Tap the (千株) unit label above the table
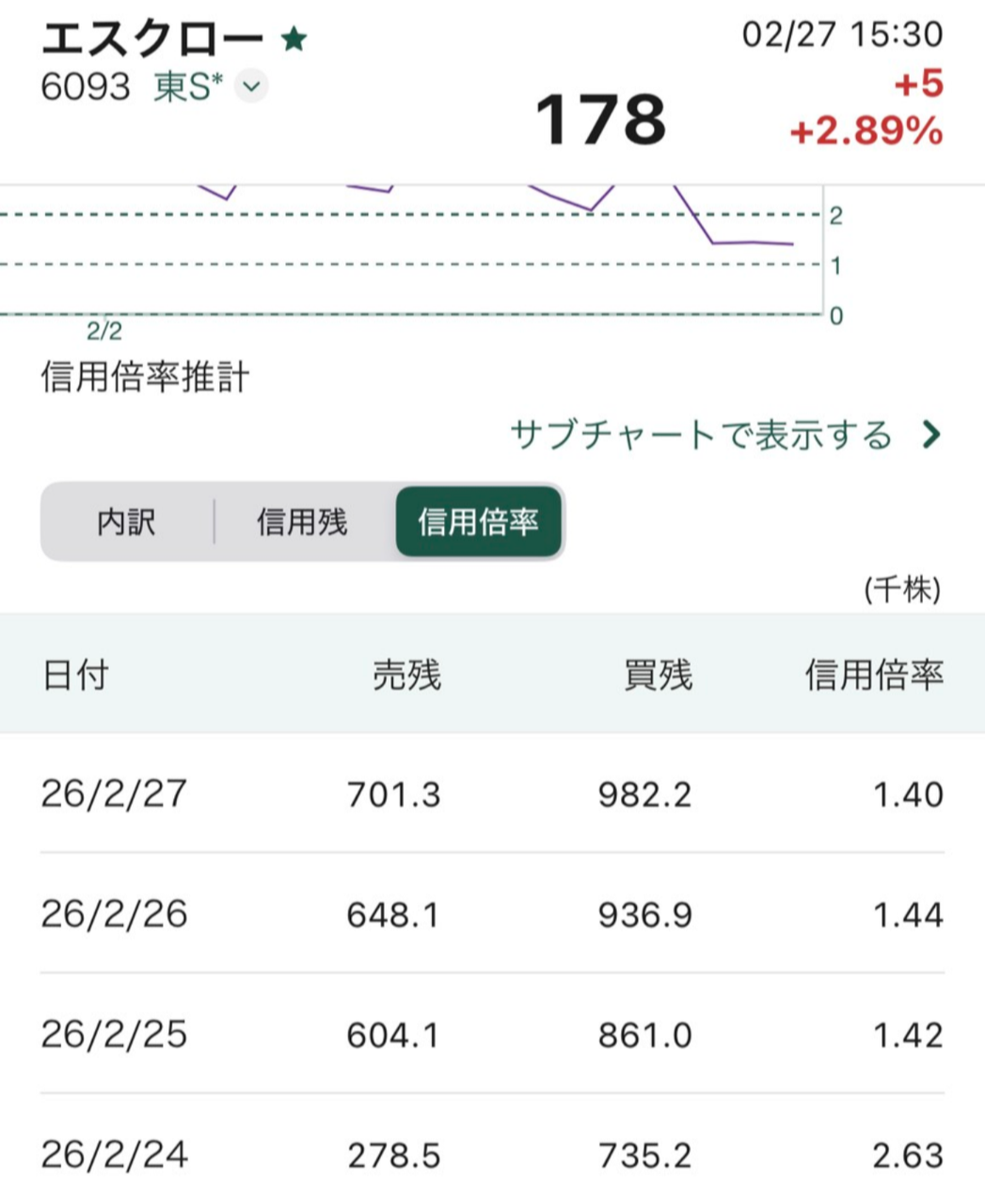Viewport: 985px width, 1204px height. coord(902,592)
